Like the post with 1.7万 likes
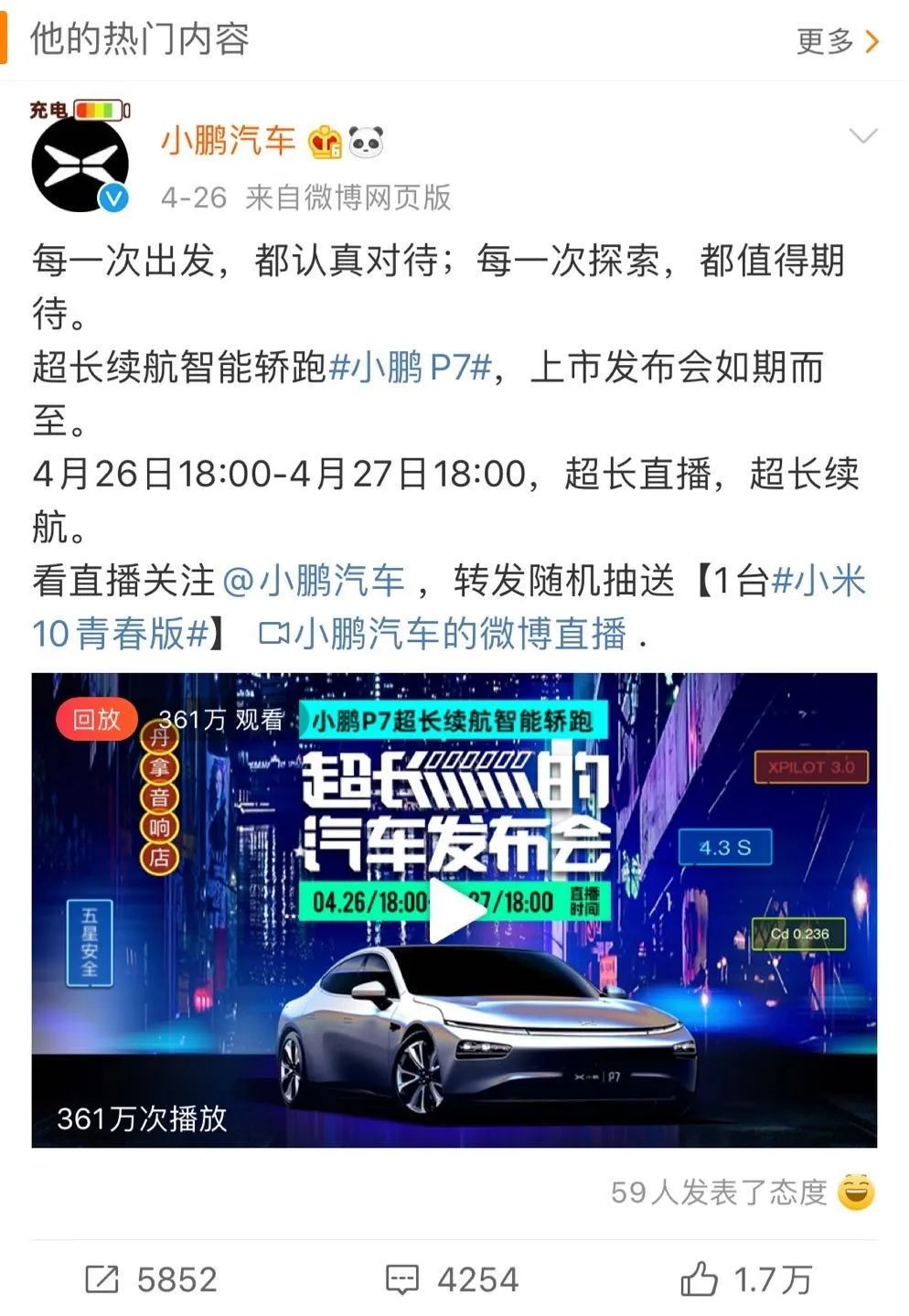909x1316 pixels. click(x=745, y=1279)
